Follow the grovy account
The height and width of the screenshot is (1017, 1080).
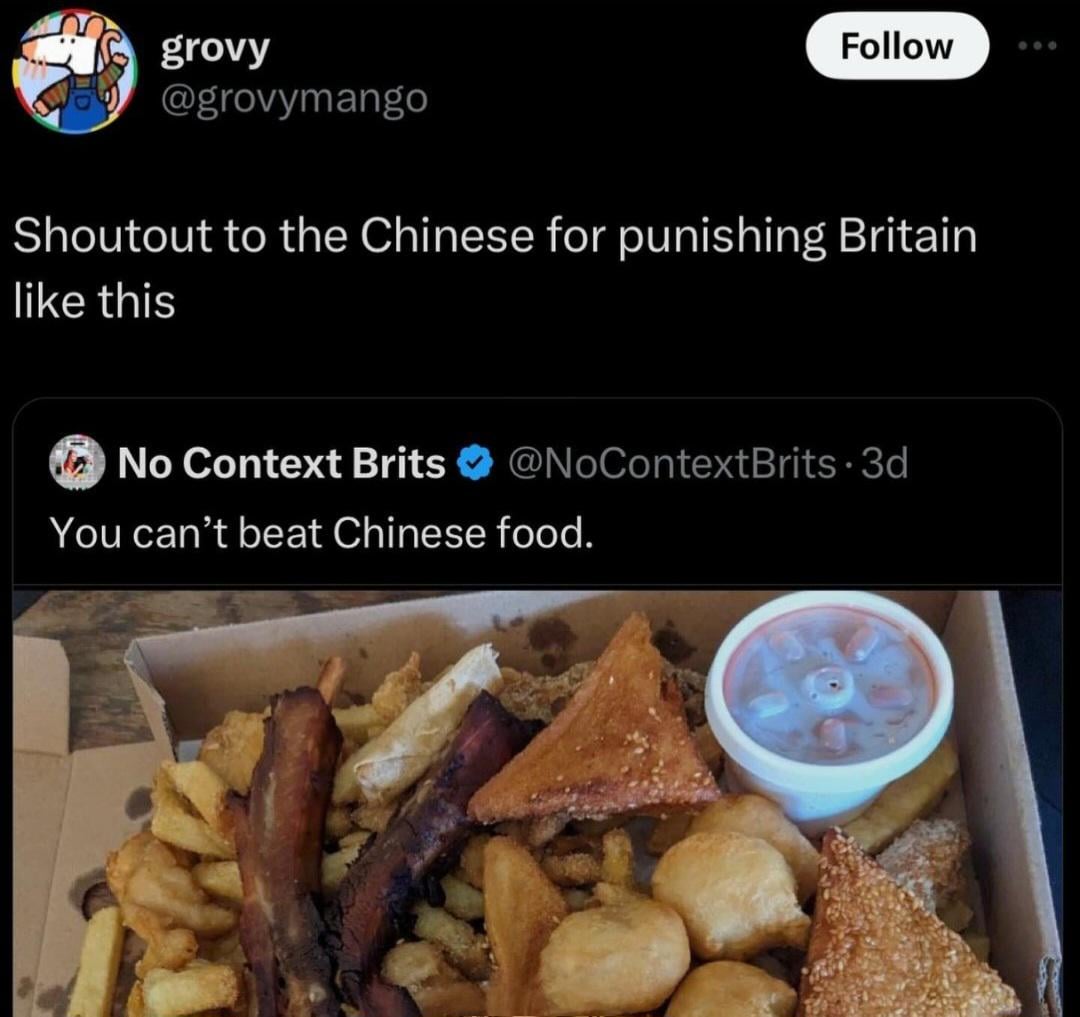(x=896, y=46)
